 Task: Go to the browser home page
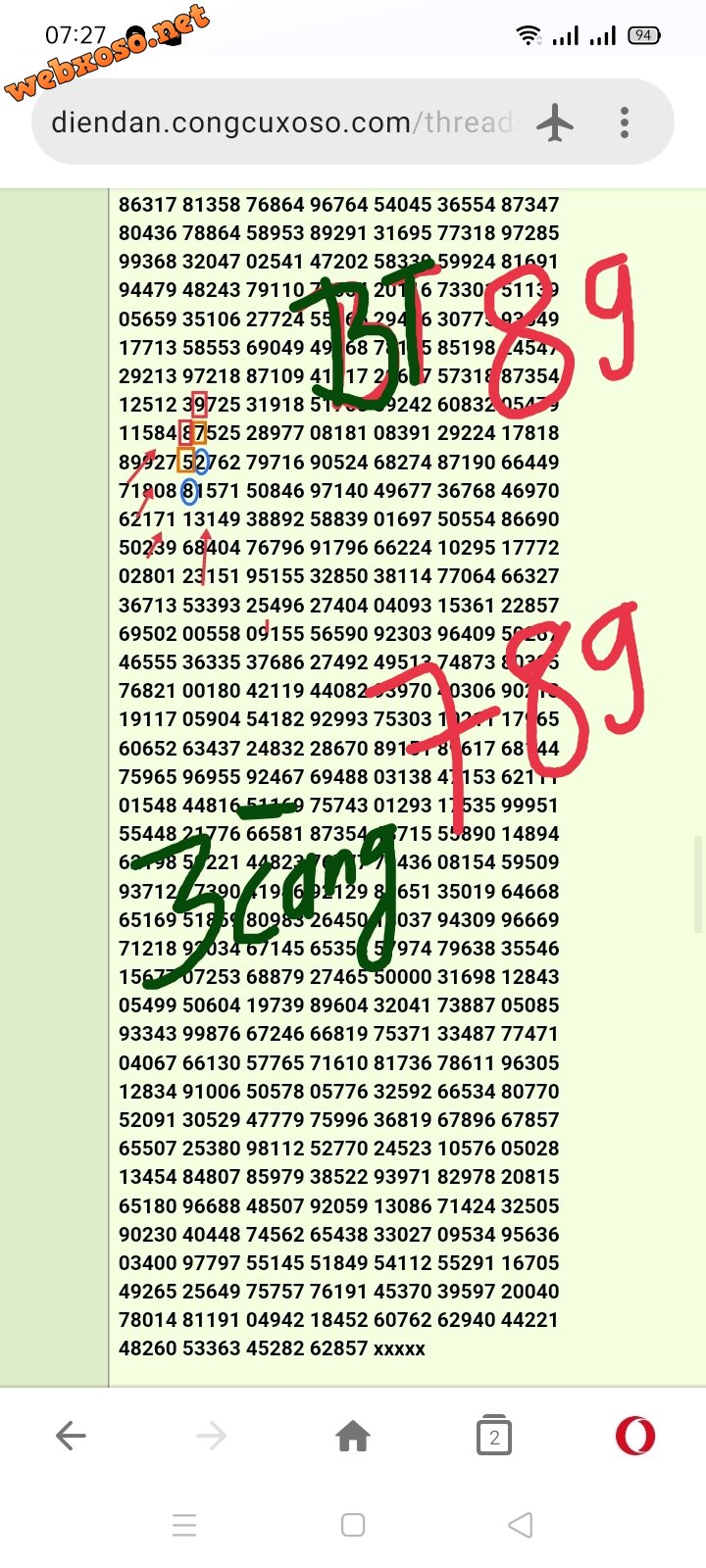(353, 1437)
